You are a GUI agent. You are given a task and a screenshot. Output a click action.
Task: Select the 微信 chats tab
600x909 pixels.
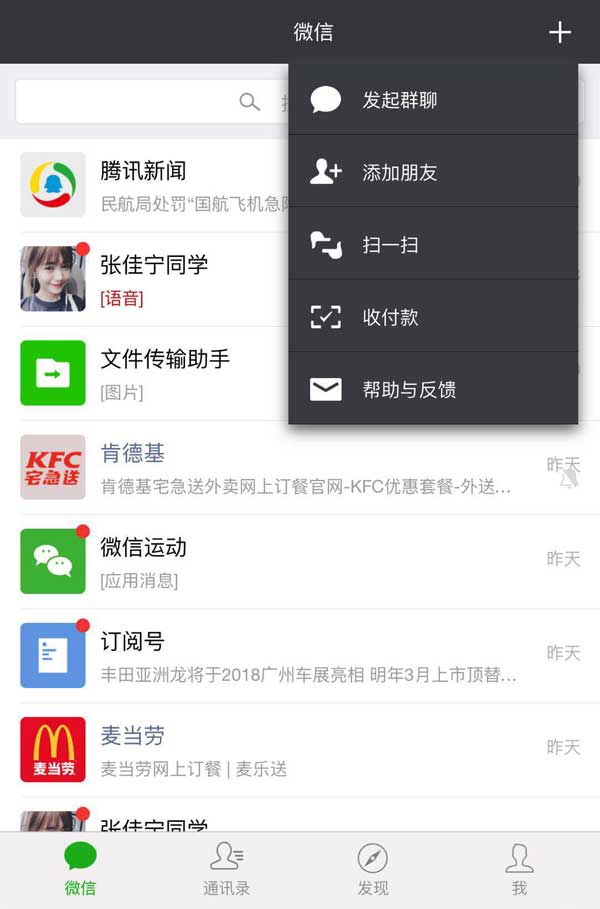80,869
